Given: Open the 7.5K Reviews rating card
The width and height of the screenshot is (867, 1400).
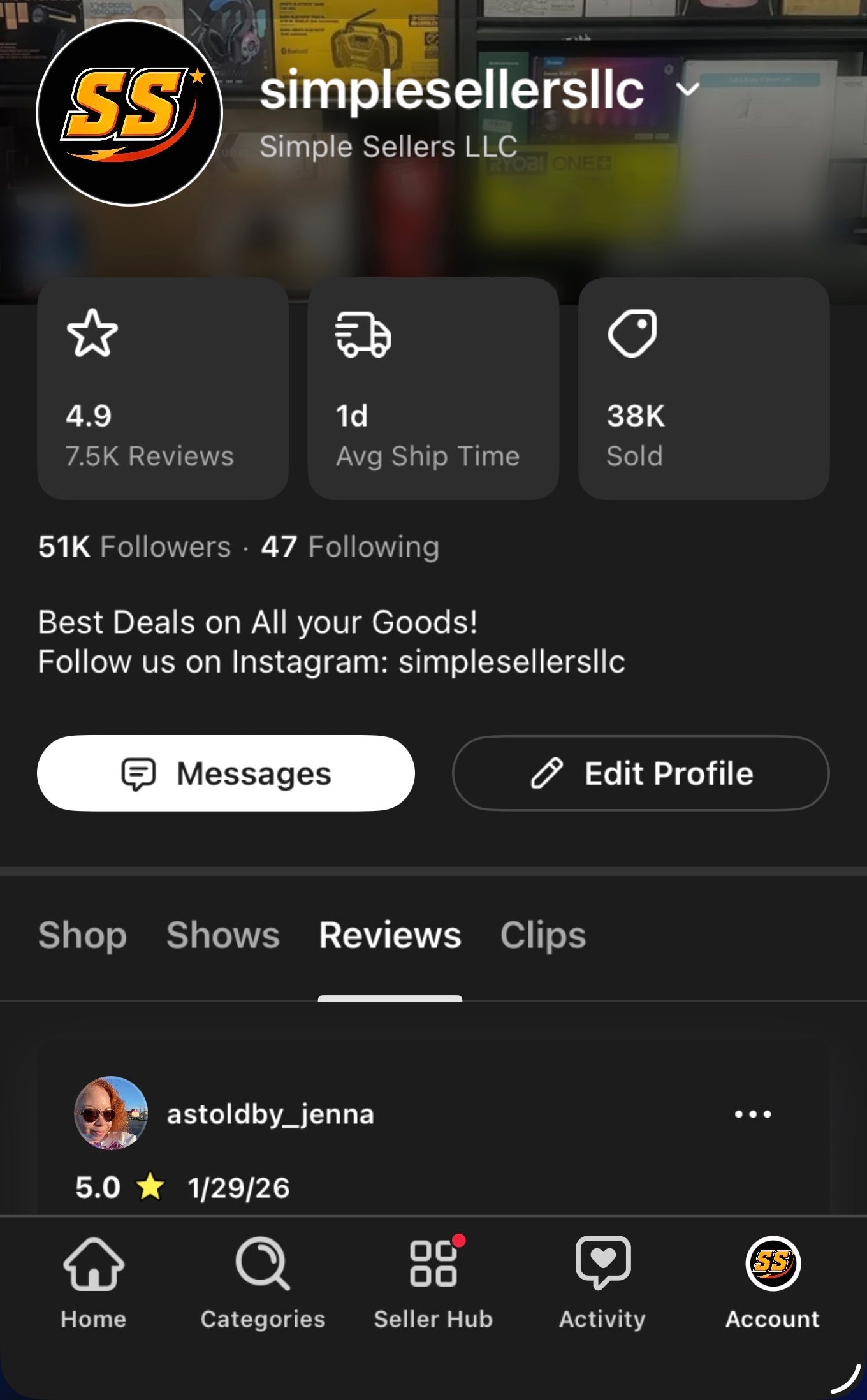Looking at the screenshot, I should [x=163, y=388].
